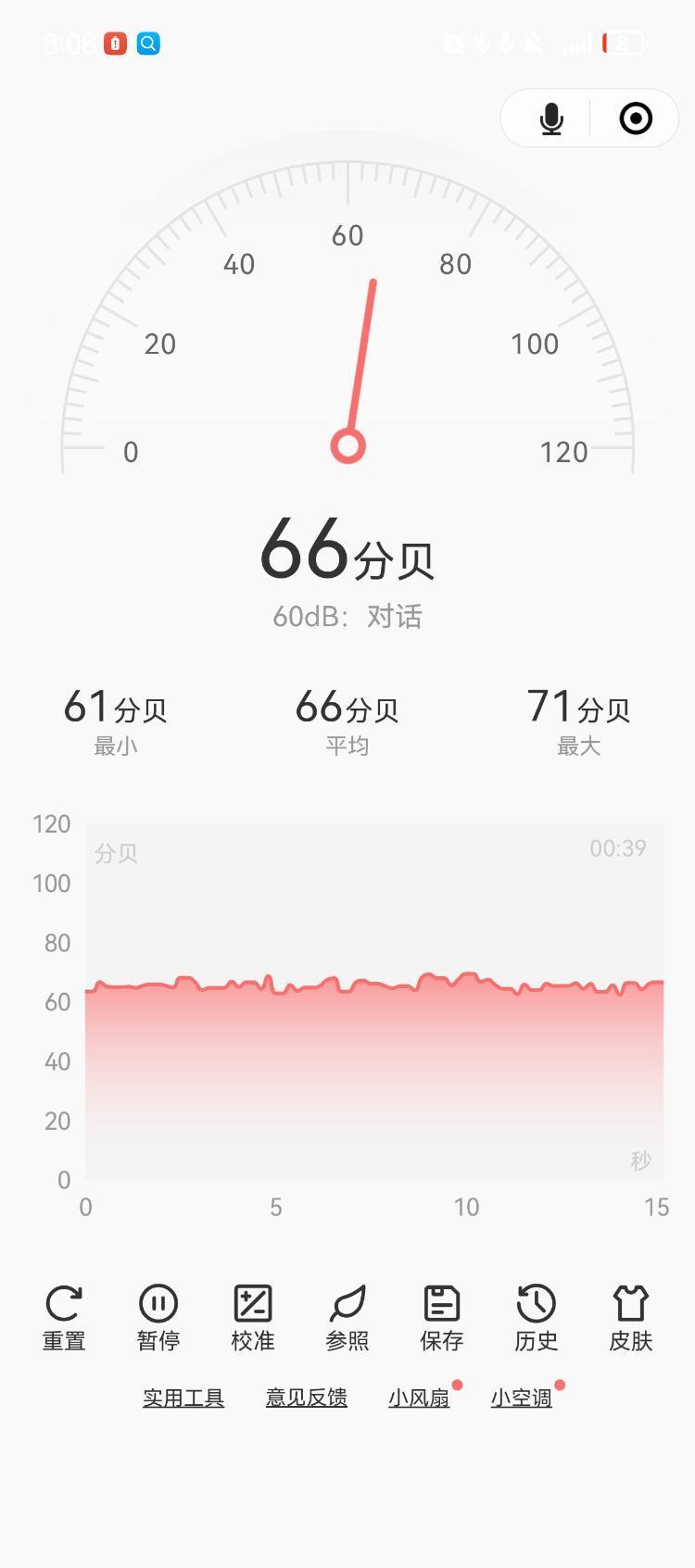The height and width of the screenshot is (1568, 695).
Task: Tap the microphone icon in top capsule
Action: [x=551, y=119]
